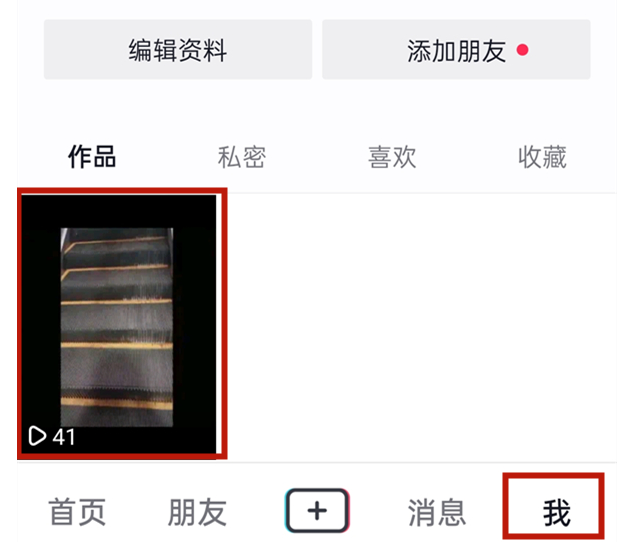The image size is (622, 545).
Task: Open 添加朋友 to add friends
Action: click(456, 50)
